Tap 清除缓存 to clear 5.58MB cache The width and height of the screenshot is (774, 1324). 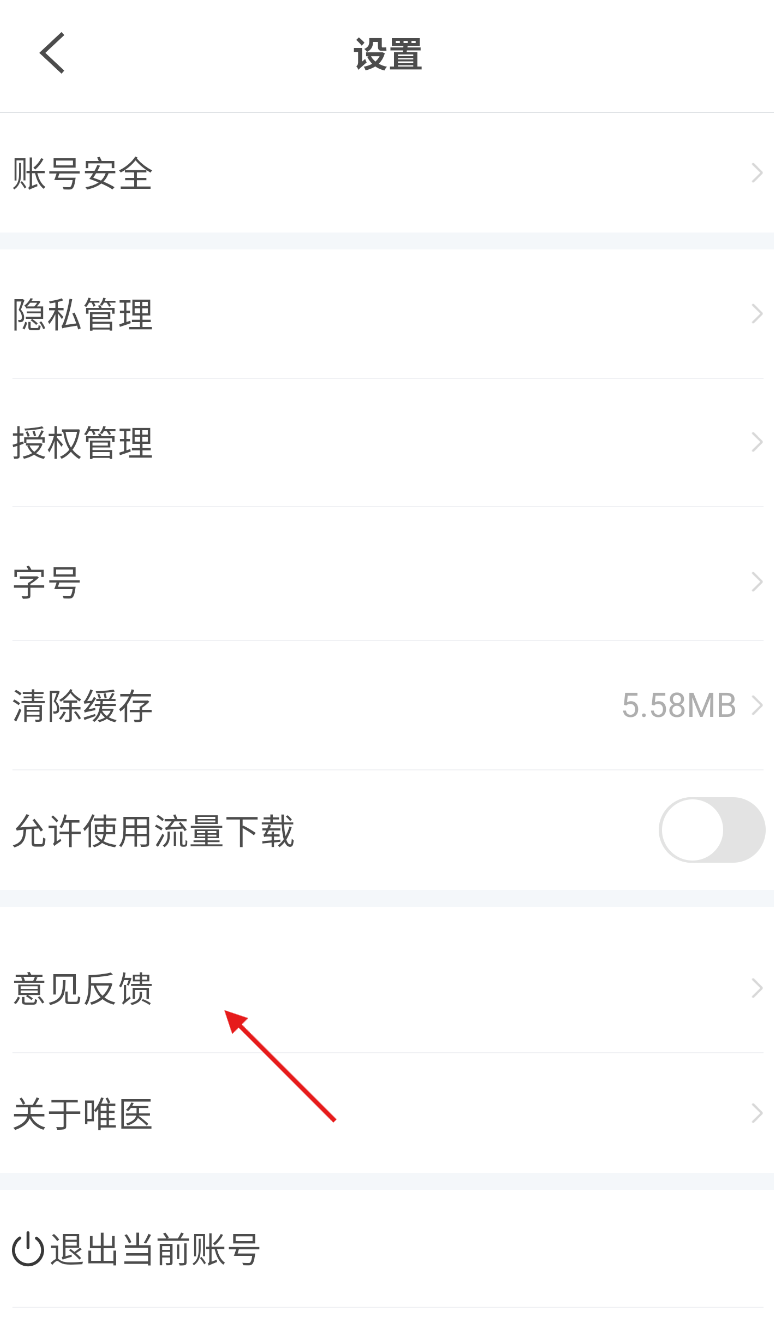point(83,706)
